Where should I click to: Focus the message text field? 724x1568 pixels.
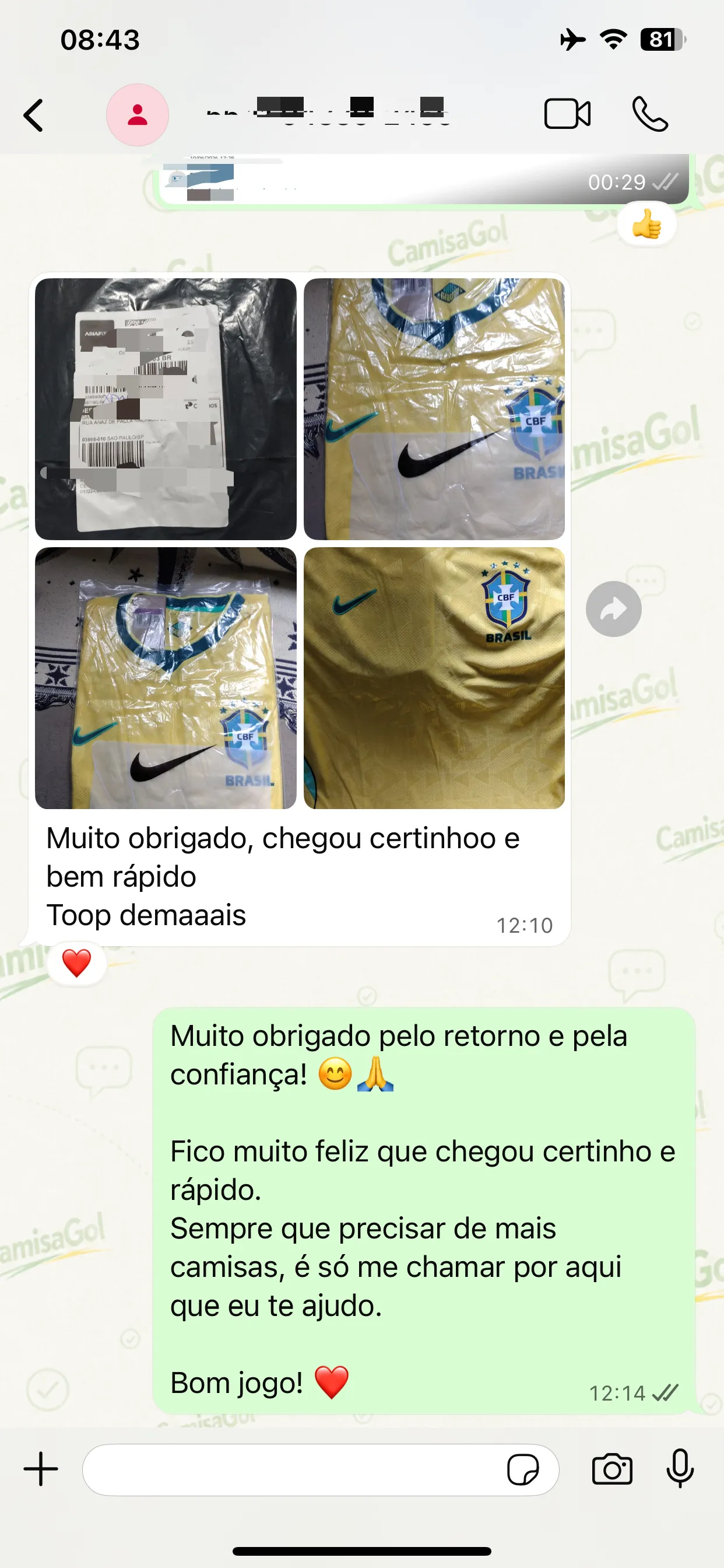(x=292, y=1469)
